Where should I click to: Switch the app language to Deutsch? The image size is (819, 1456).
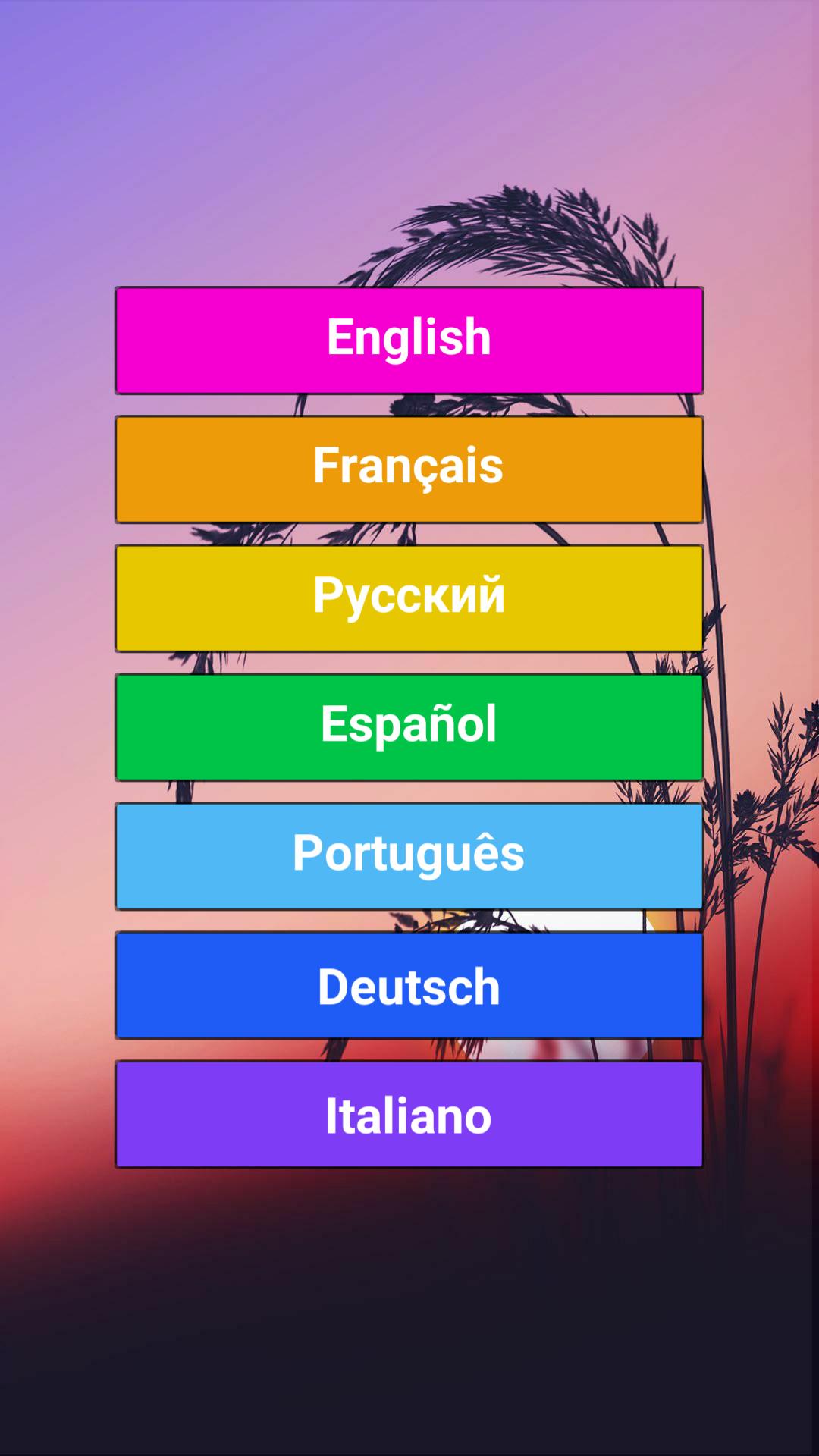coord(409,985)
